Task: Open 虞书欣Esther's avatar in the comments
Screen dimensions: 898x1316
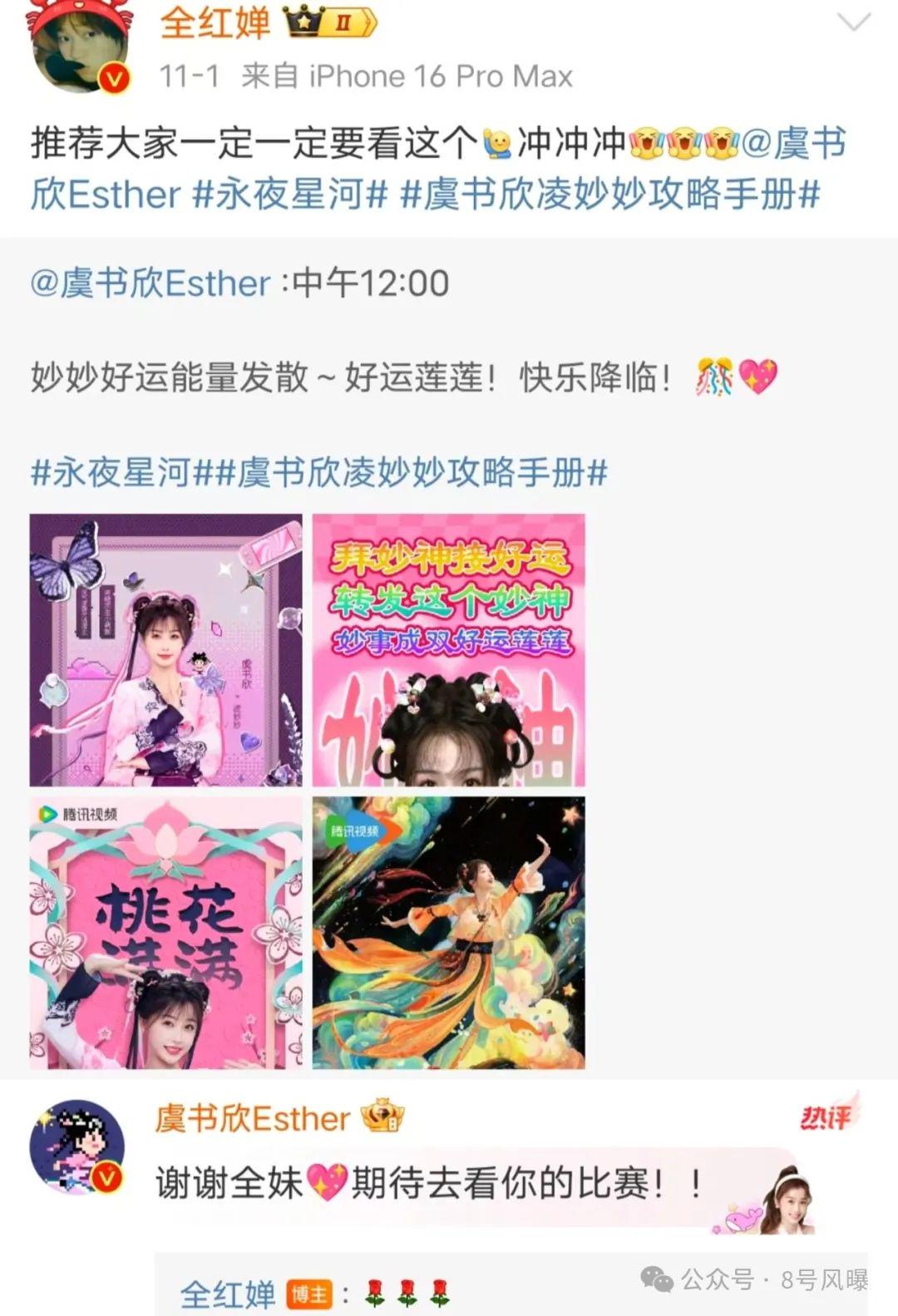Action: 76,1147
